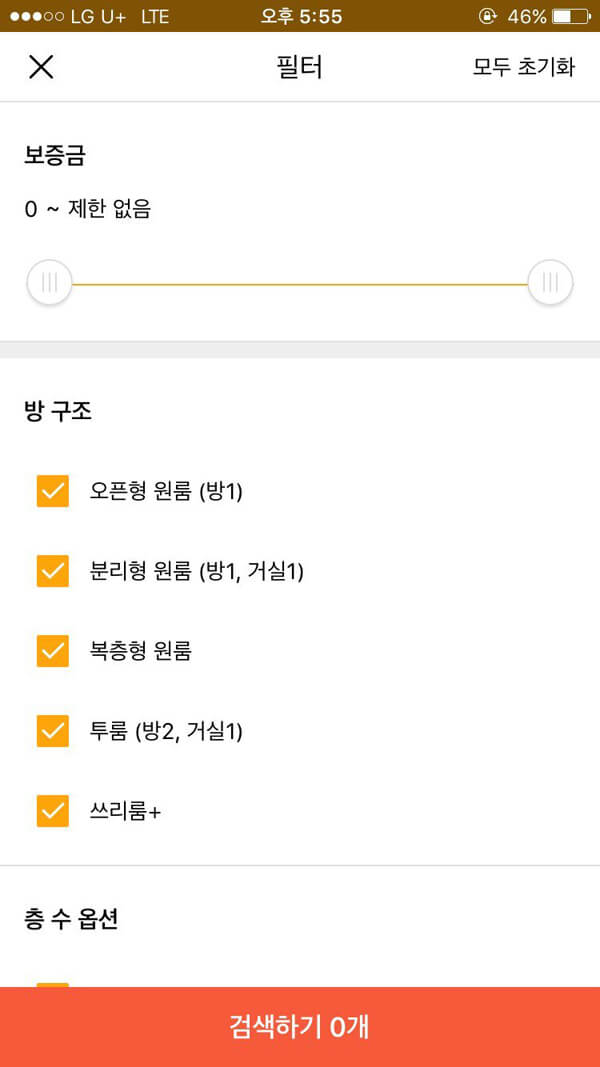Reset all filters with 모두 초기화
Image resolution: width=600 pixels, height=1067 pixels.
coord(524,67)
